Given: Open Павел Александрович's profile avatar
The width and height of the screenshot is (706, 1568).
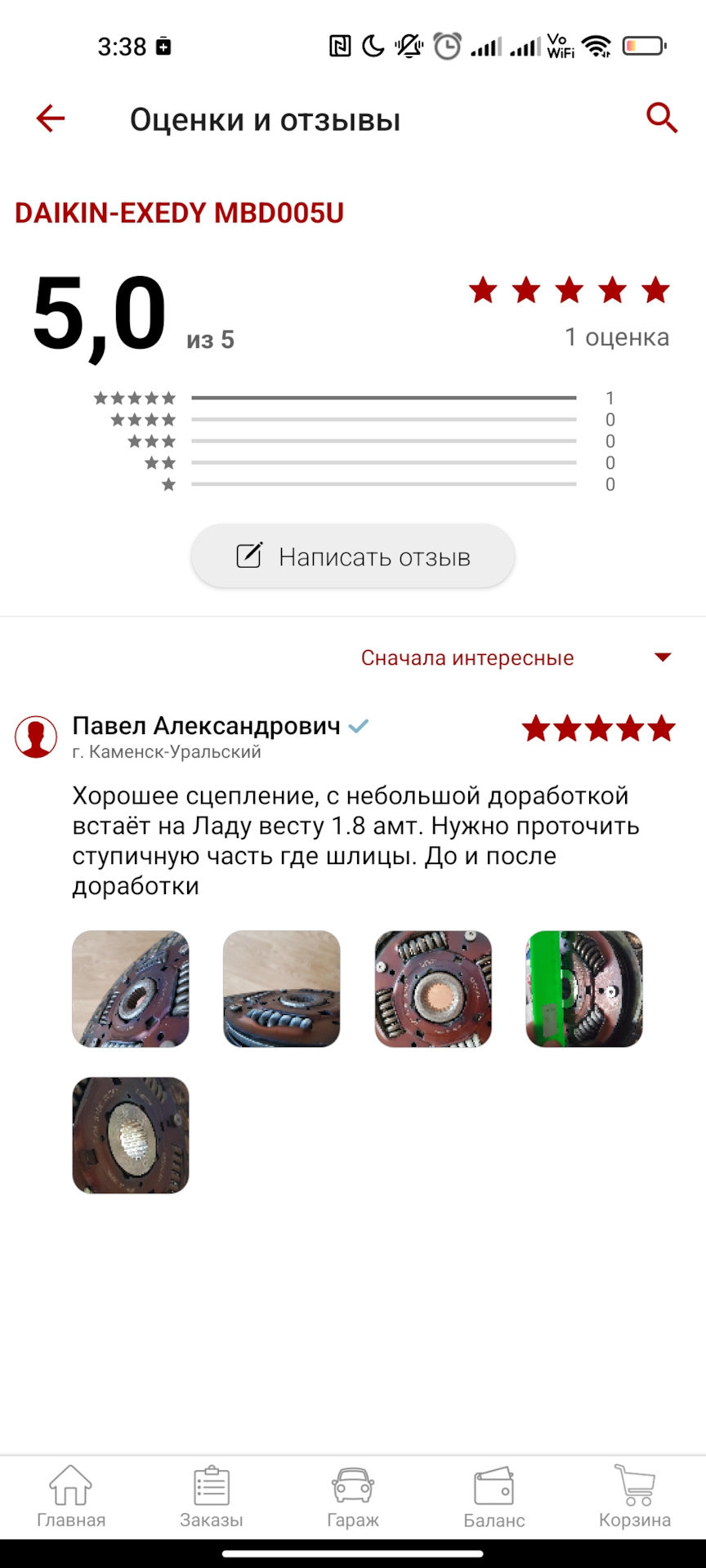Looking at the screenshot, I should pos(36,737).
